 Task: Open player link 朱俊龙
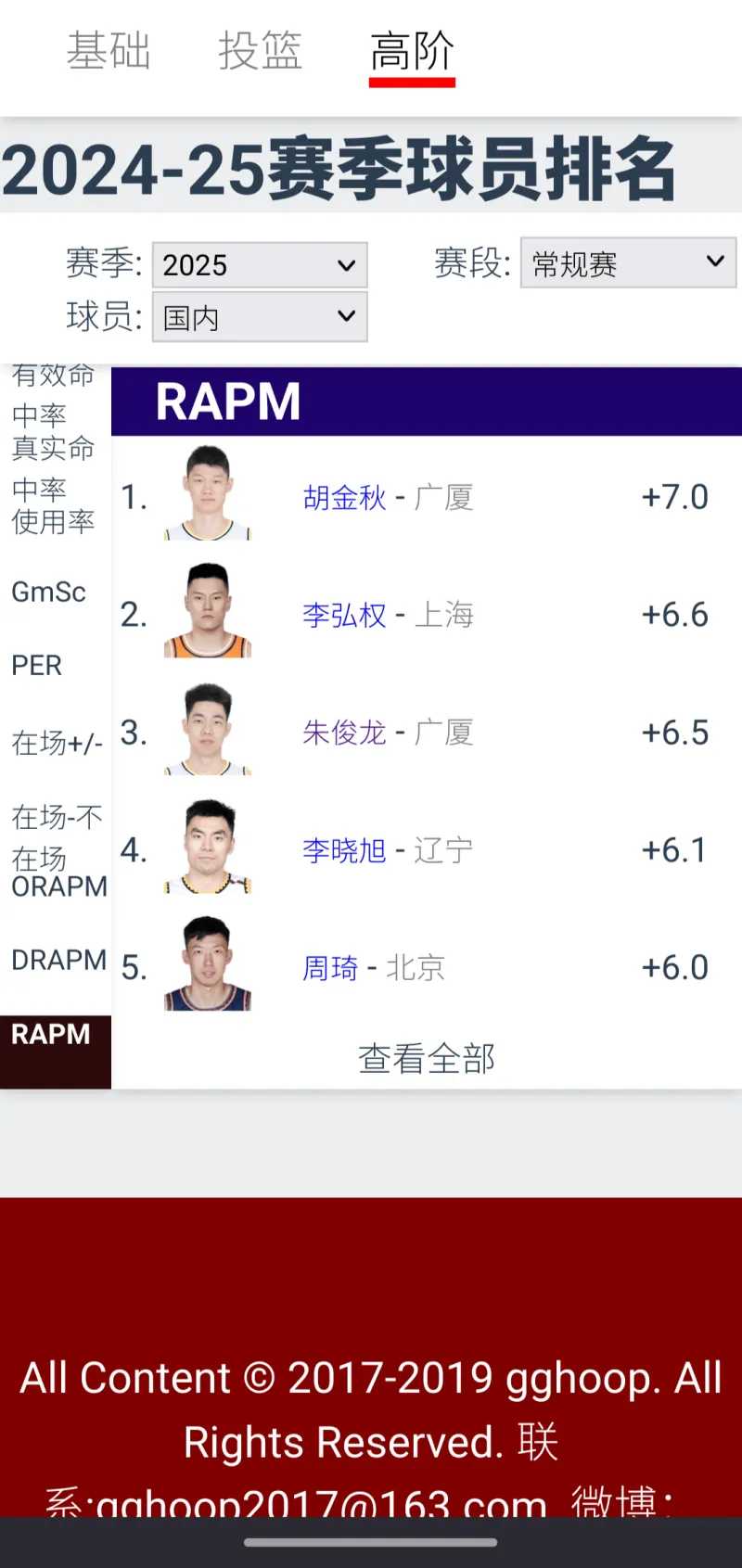tap(344, 733)
